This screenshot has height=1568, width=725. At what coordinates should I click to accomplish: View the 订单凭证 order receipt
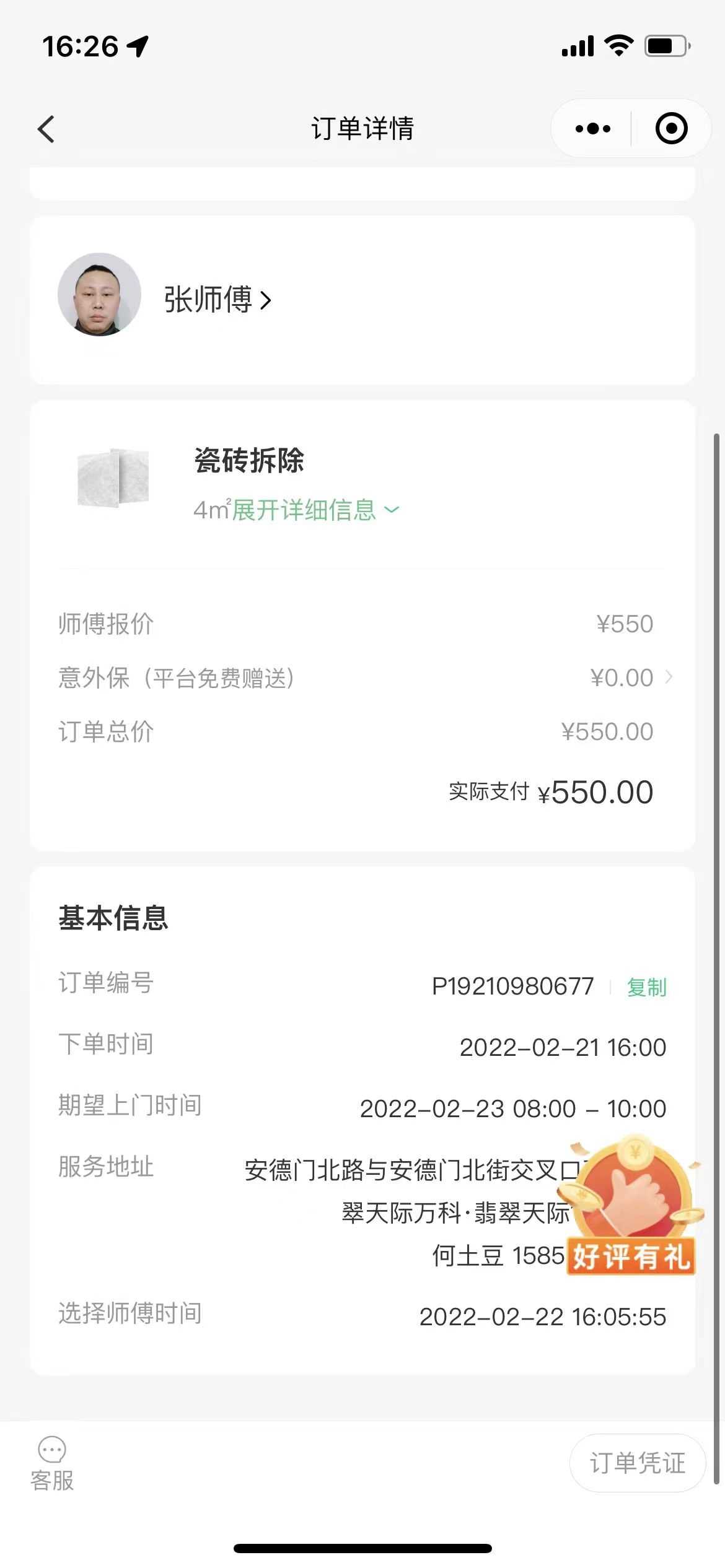pyautogui.click(x=637, y=1463)
